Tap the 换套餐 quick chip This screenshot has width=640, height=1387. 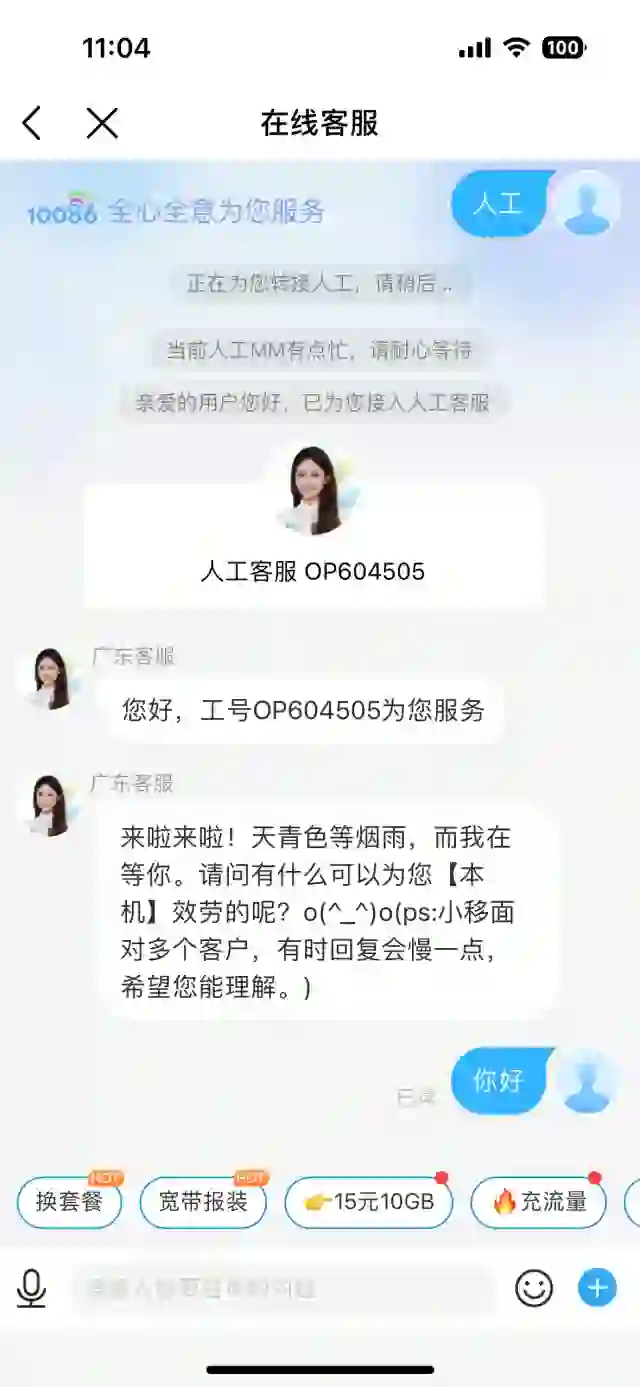tap(69, 1201)
